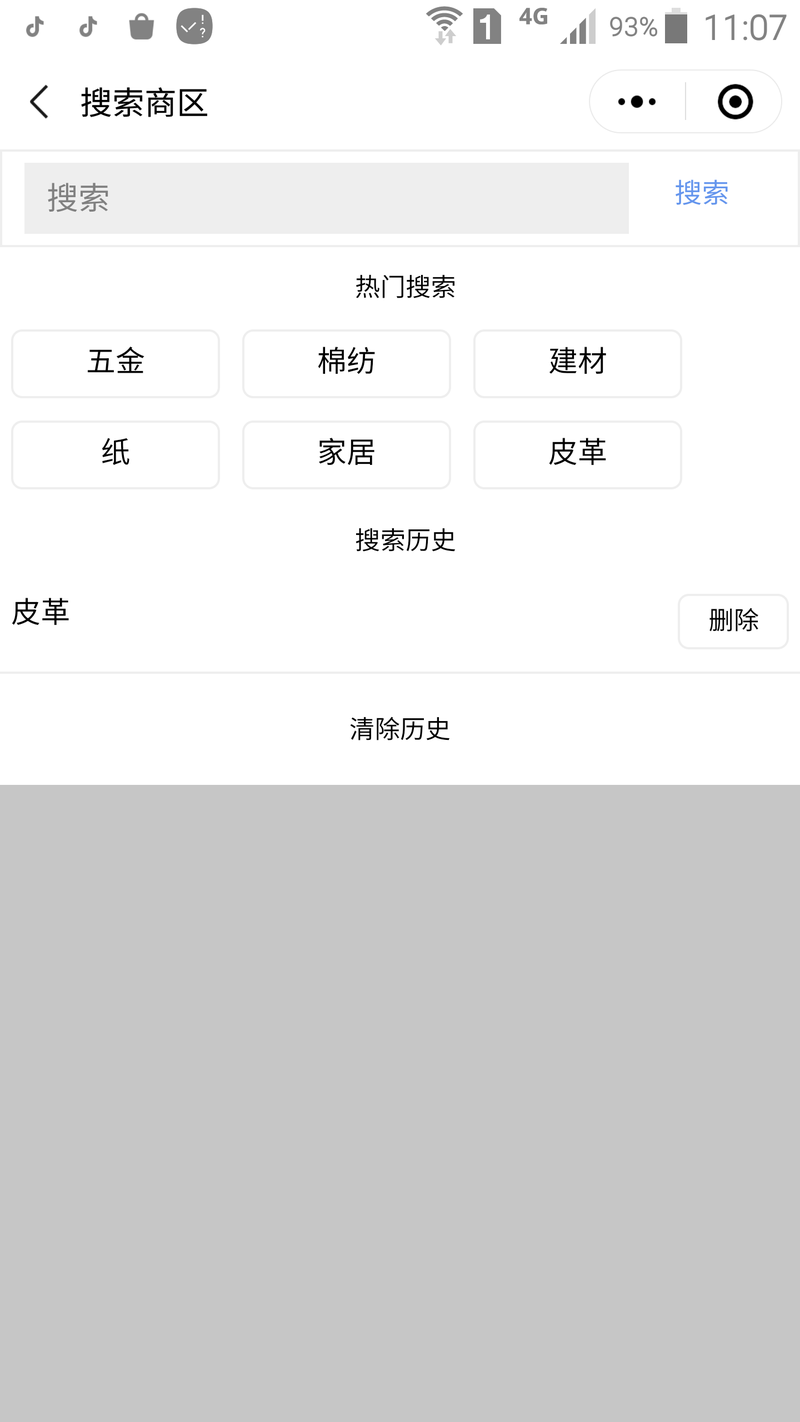Pick the 建材 hot search chip

577,363
